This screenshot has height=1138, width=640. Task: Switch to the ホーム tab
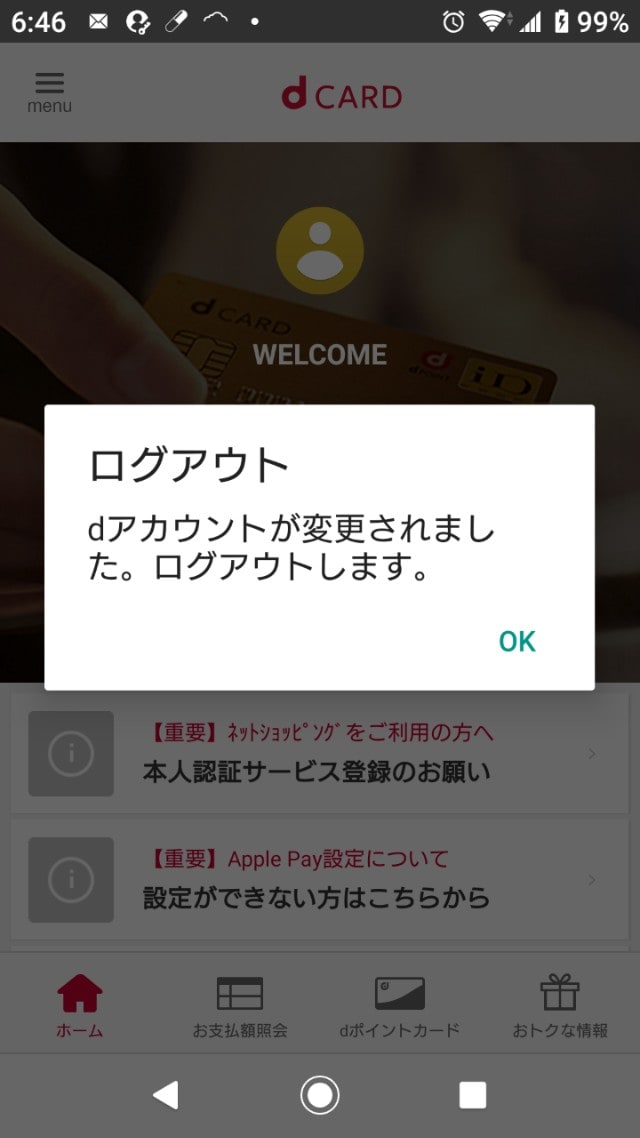point(79,1006)
